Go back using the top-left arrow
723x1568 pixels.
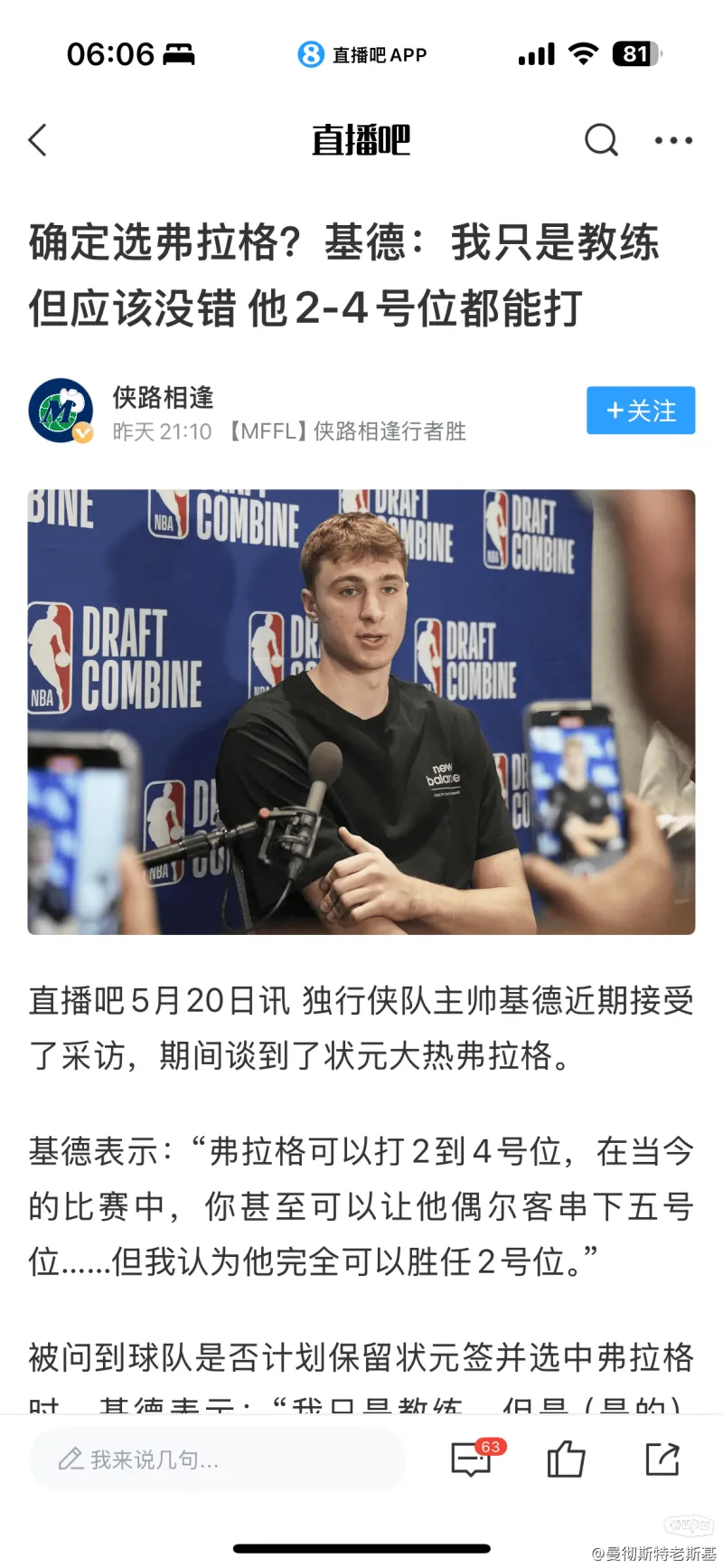coord(38,140)
